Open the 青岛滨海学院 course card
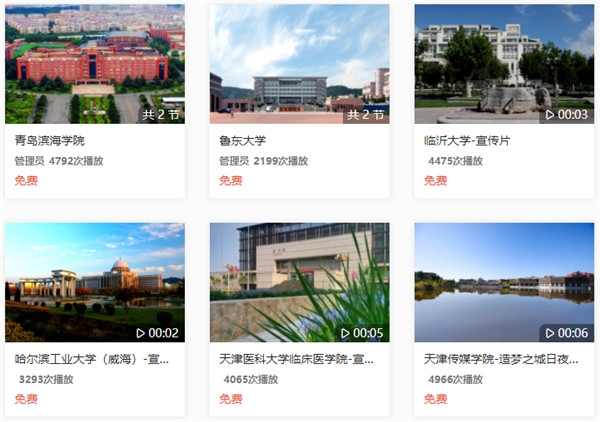Image resolution: width=600 pixels, height=422 pixels. tap(95, 65)
